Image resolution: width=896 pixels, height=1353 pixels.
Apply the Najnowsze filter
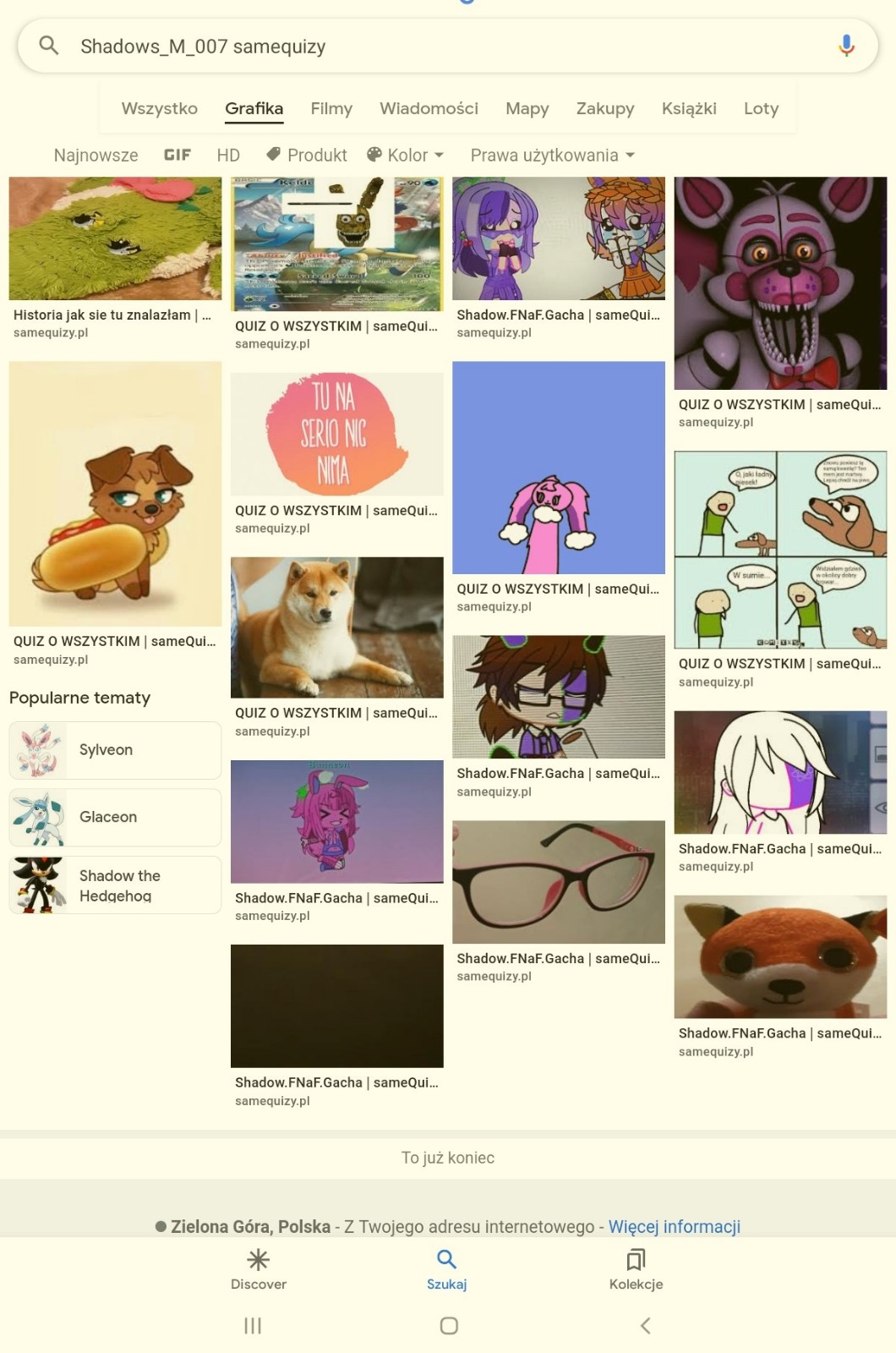tap(96, 156)
